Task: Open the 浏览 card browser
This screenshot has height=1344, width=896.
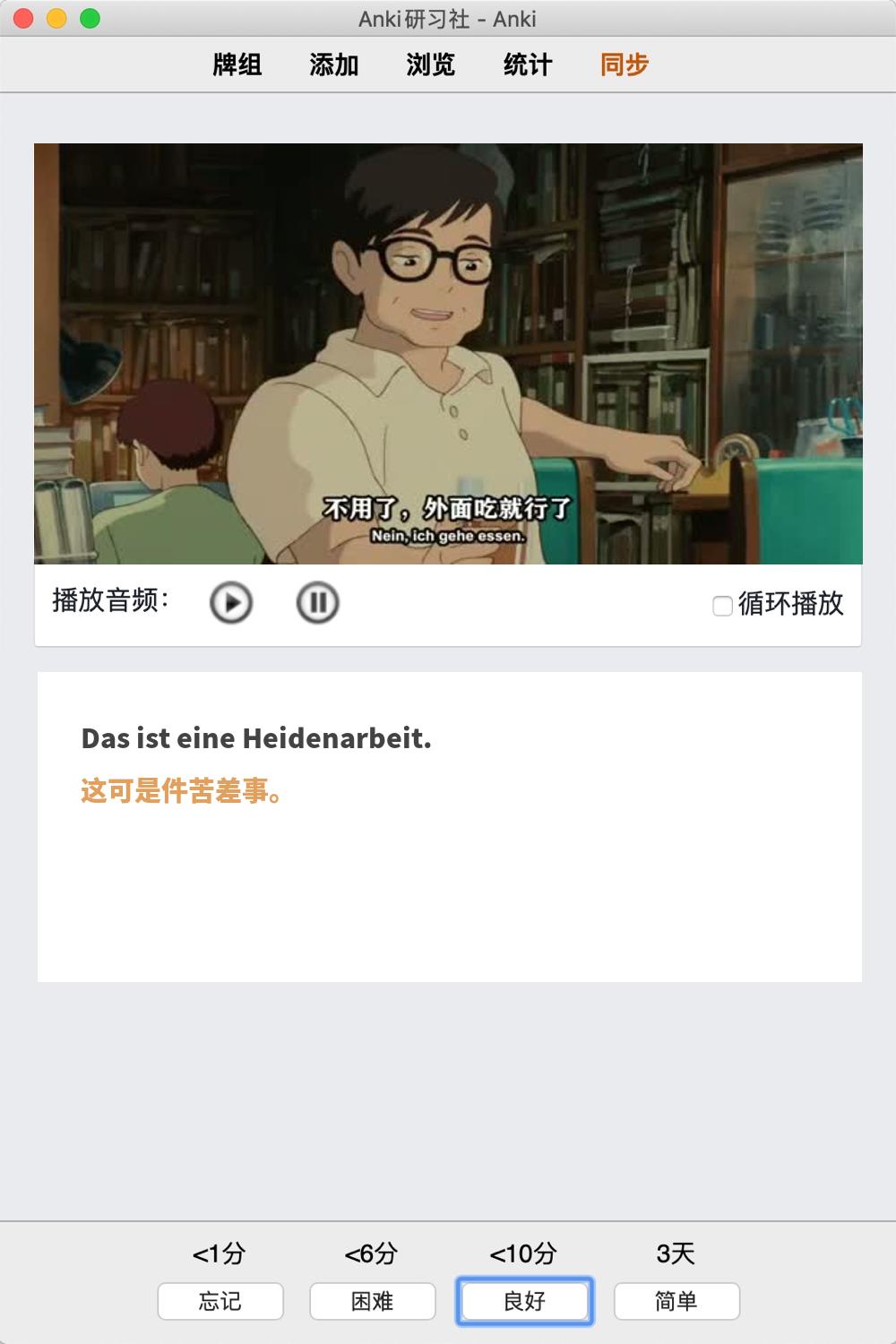Action: [430, 65]
